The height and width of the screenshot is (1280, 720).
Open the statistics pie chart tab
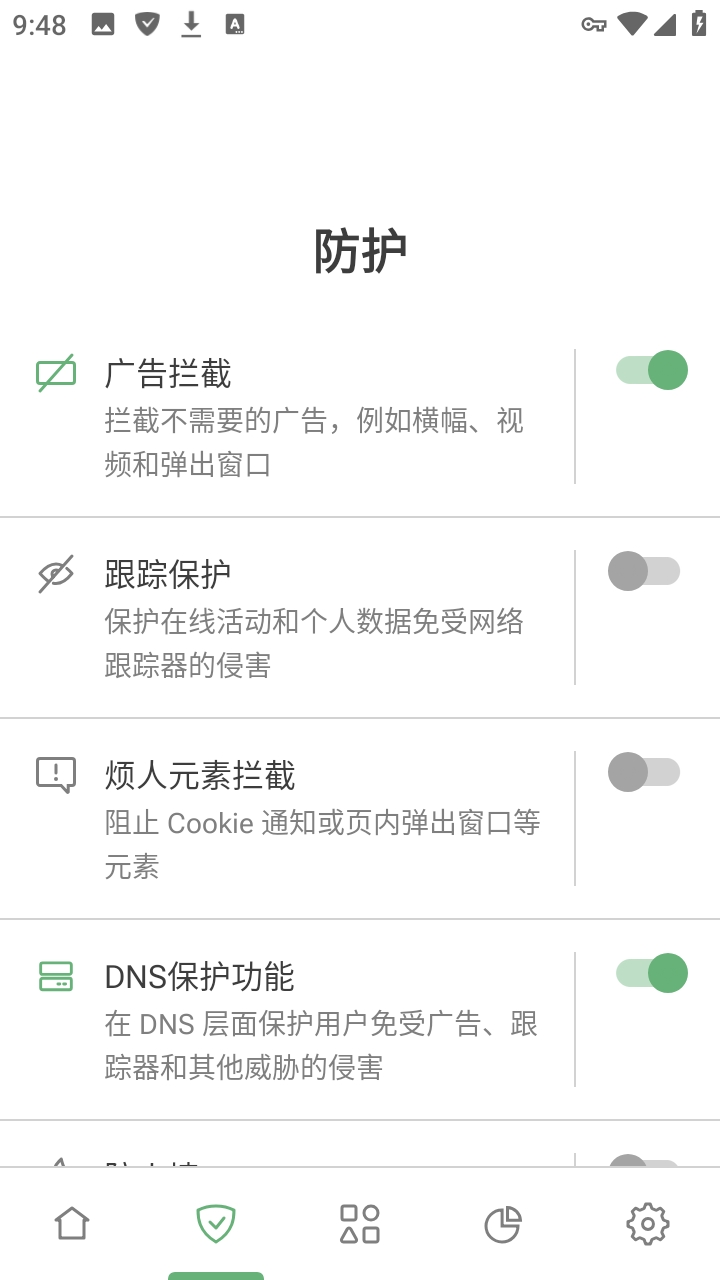point(503,1224)
